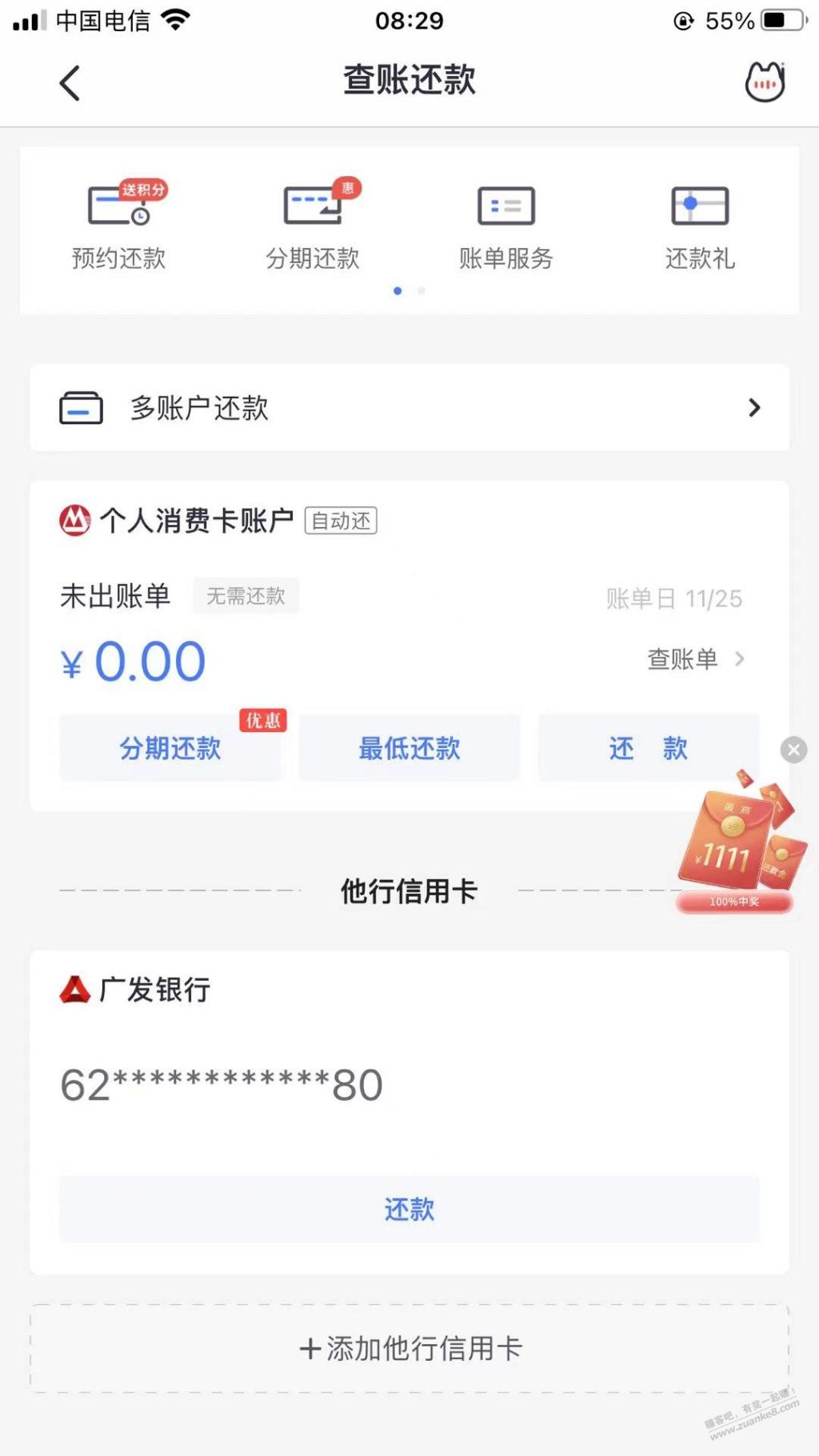Tap 还 款 button for 个人消费卡账户

(x=648, y=748)
